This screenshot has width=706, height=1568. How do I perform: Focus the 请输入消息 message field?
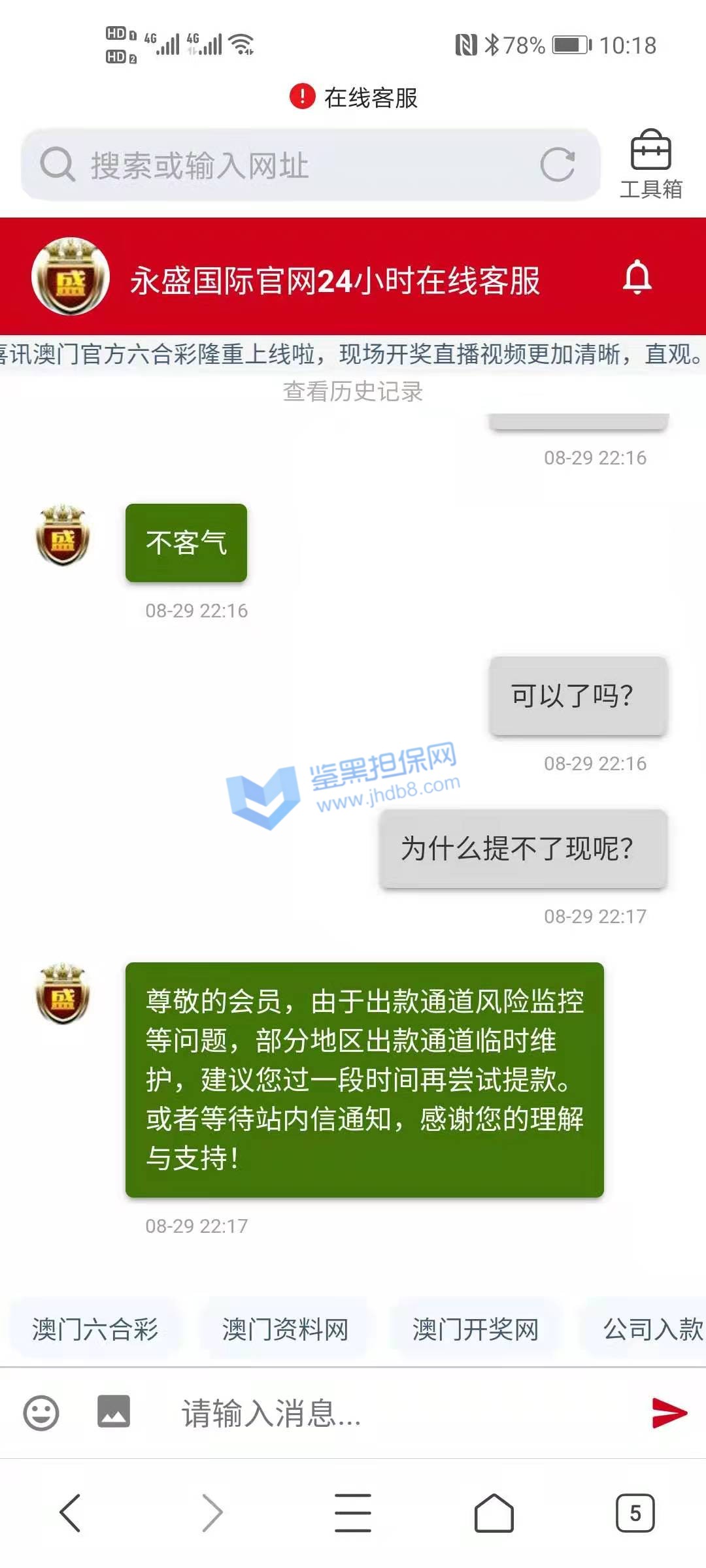pyautogui.click(x=392, y=1413)
